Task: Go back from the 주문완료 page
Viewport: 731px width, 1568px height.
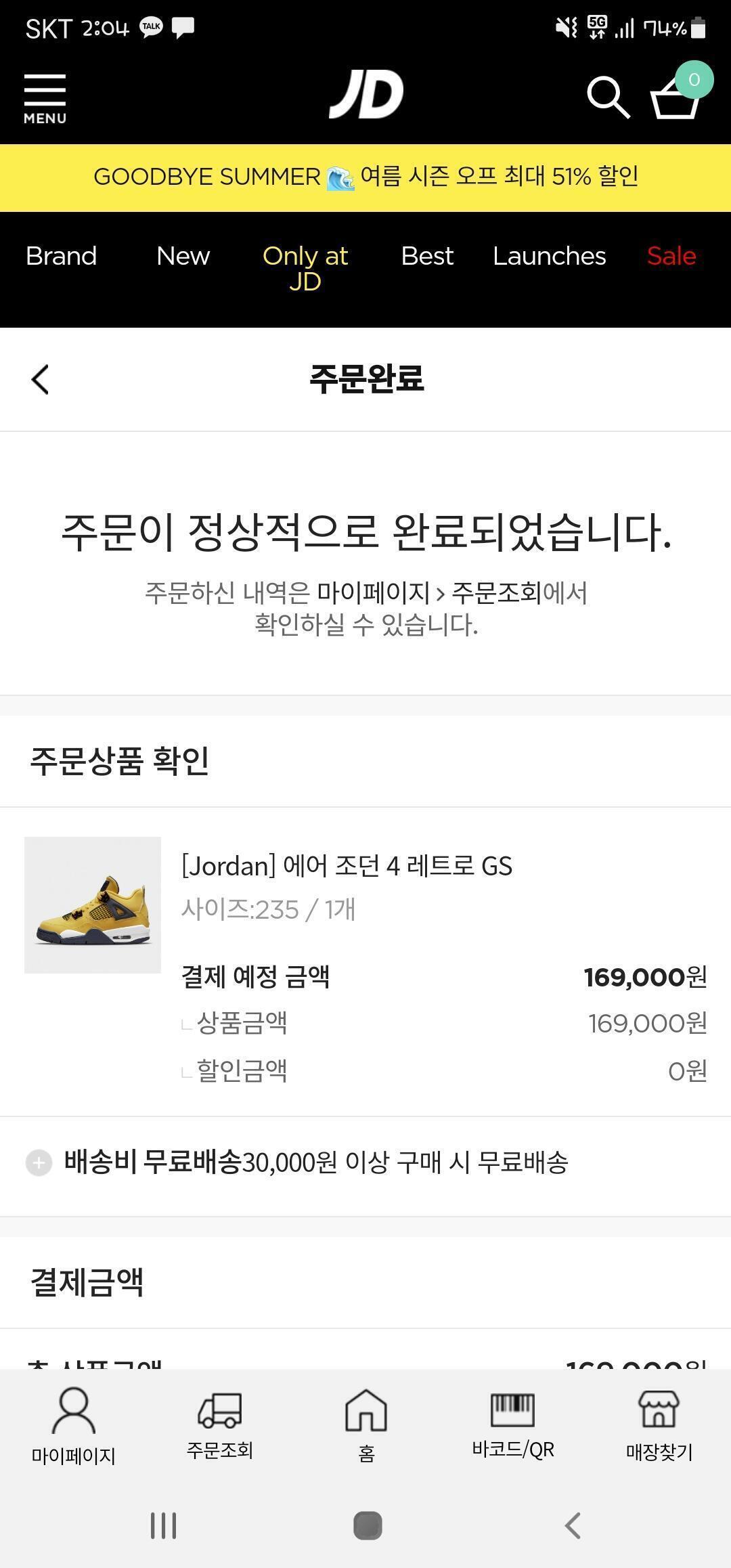Action: click(41, 379)
